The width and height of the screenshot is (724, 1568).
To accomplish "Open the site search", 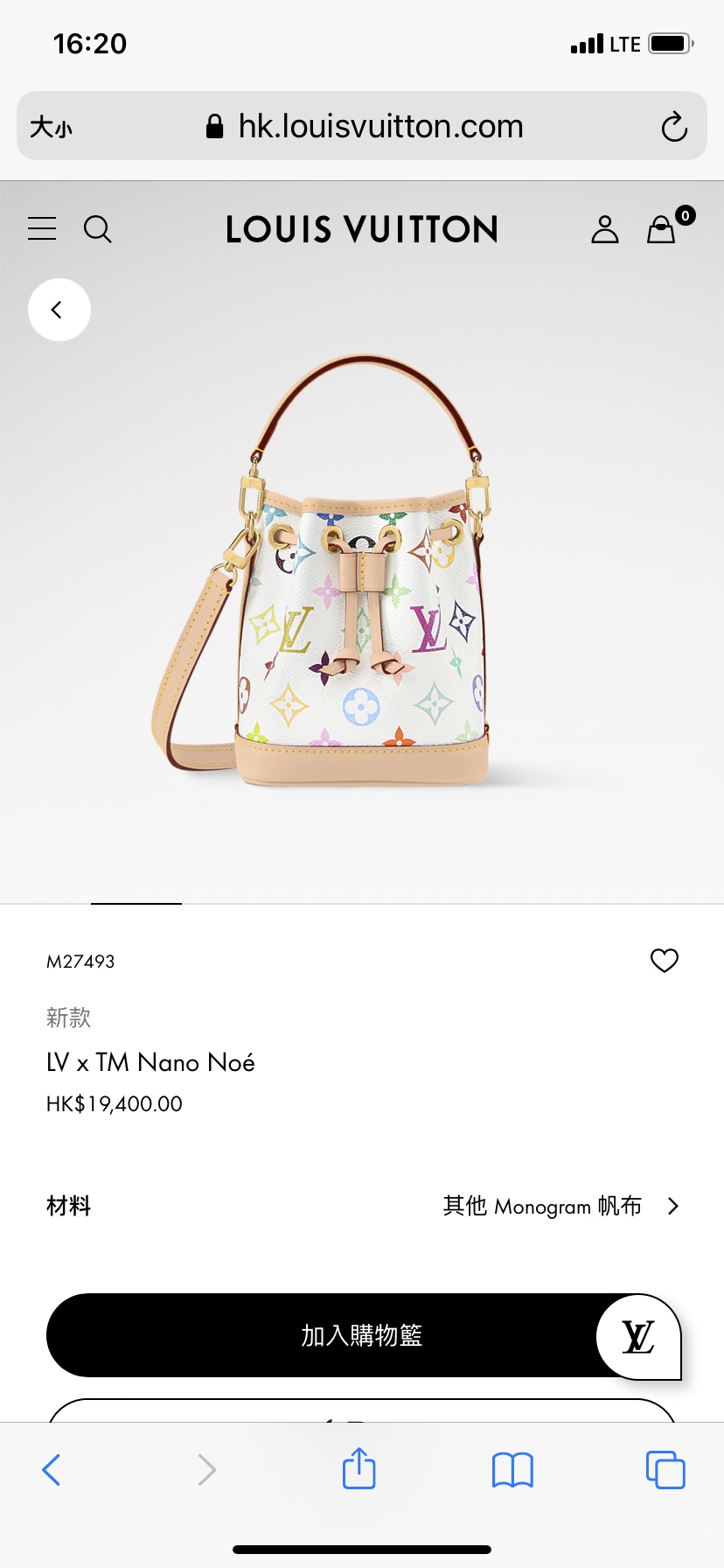I will [x=97, y=229].
